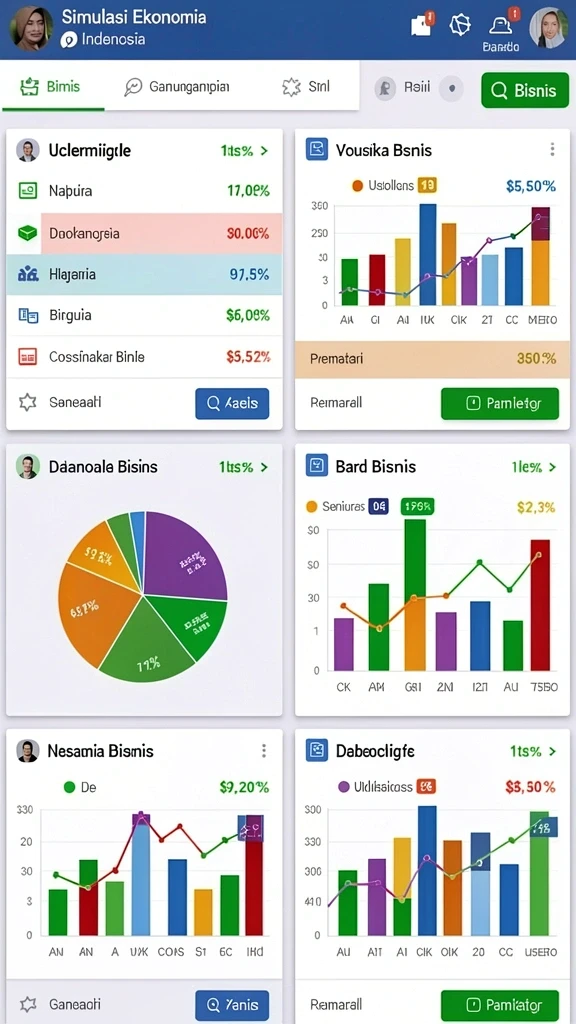Tap the blue Yanis search button
Image resolution: width=576 pixels, height=1024 pixels.
click(232, 1005)
